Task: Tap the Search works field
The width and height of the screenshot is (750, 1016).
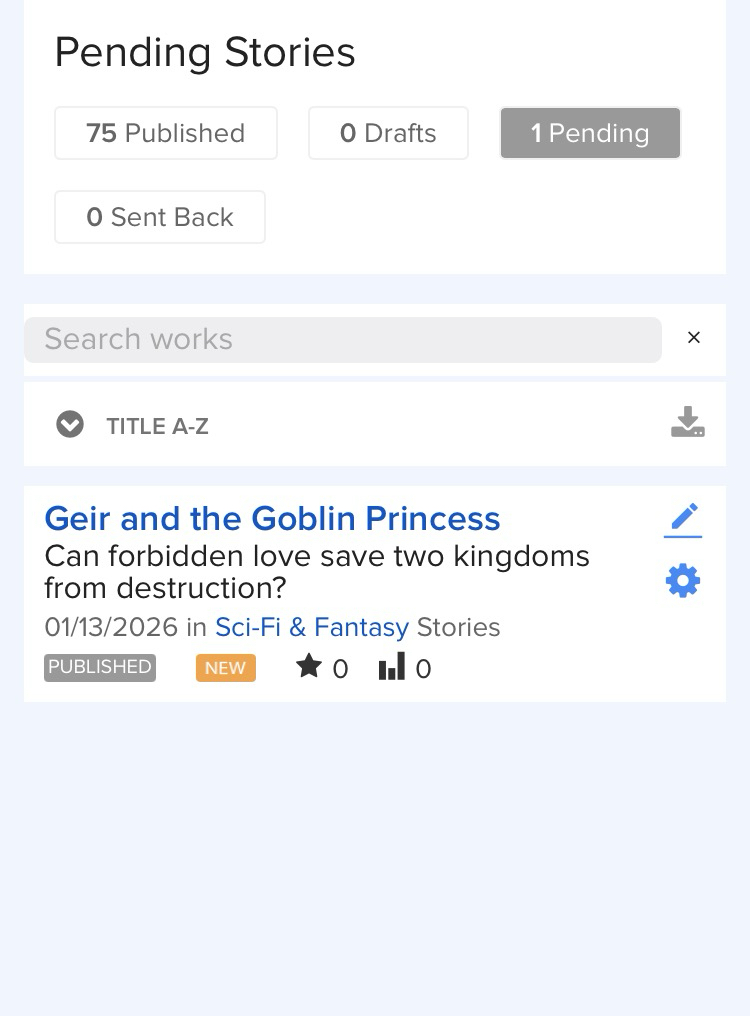Action: [x=342, y=339]
